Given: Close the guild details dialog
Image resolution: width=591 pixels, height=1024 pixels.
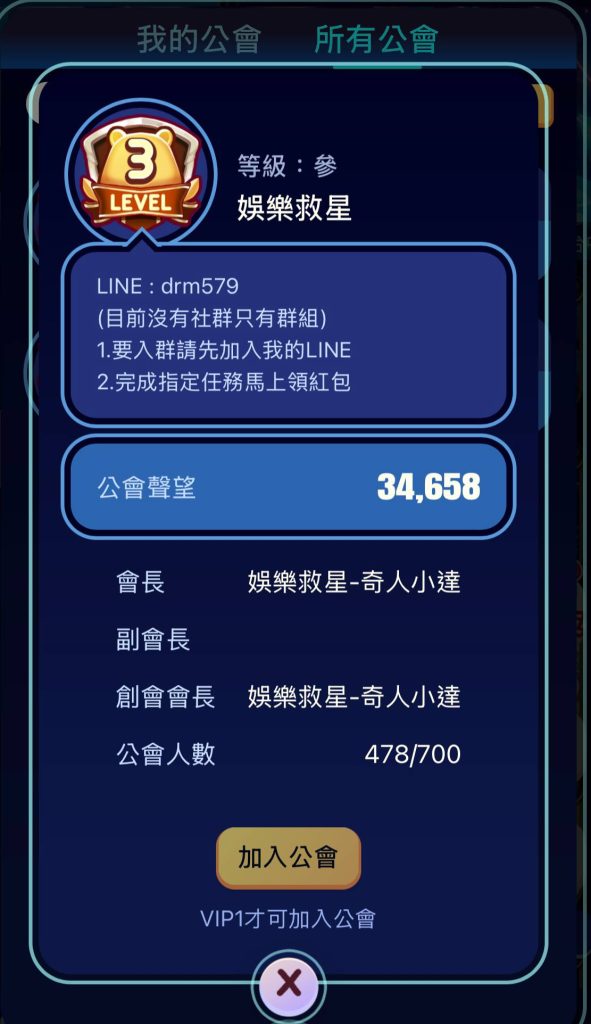Looking at the screenshot, I should click(x=289, y=984).
